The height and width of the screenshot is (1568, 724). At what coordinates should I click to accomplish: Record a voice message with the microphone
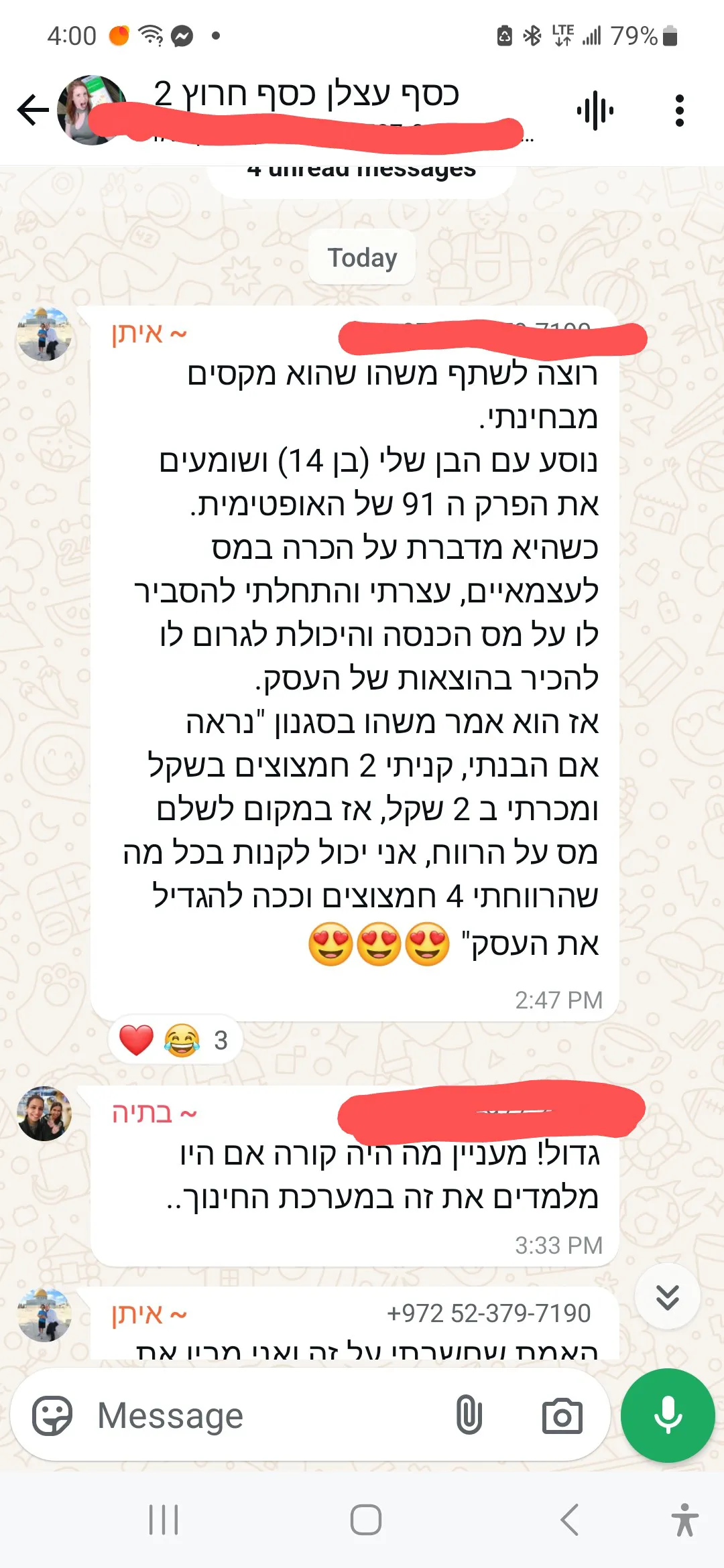[668, 1415]
